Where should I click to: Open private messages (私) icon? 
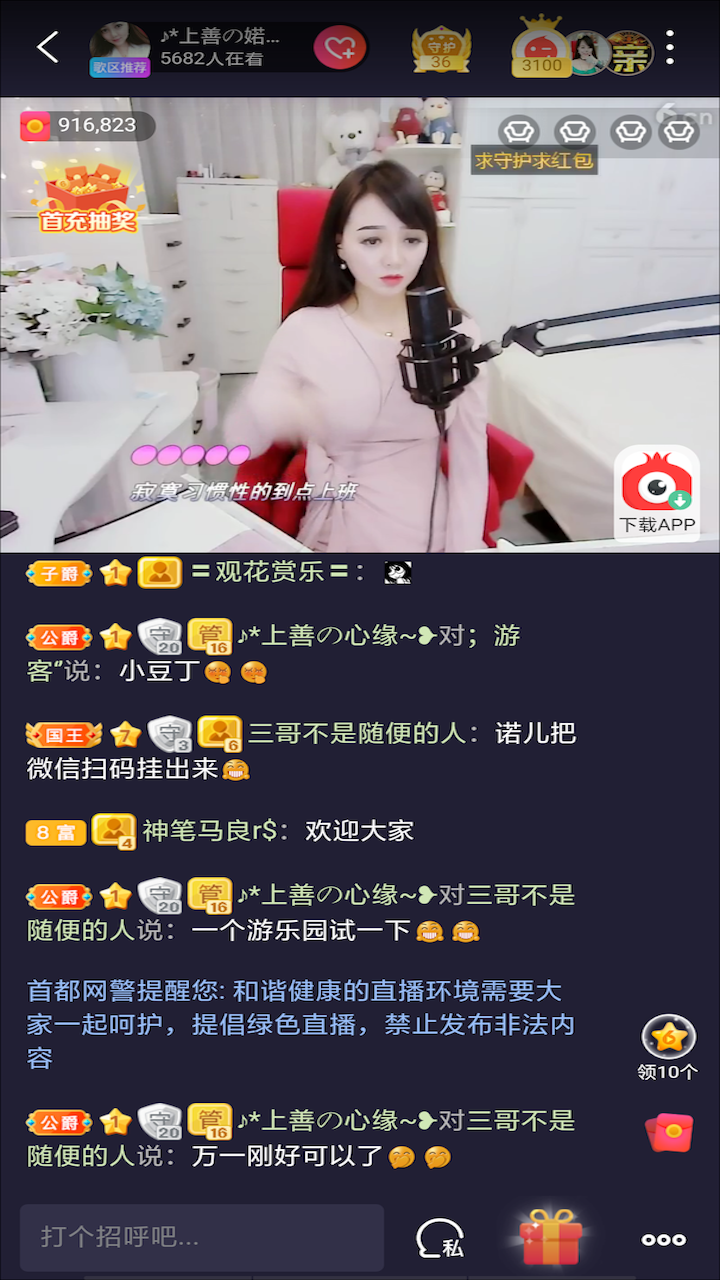click(440, 1239)
